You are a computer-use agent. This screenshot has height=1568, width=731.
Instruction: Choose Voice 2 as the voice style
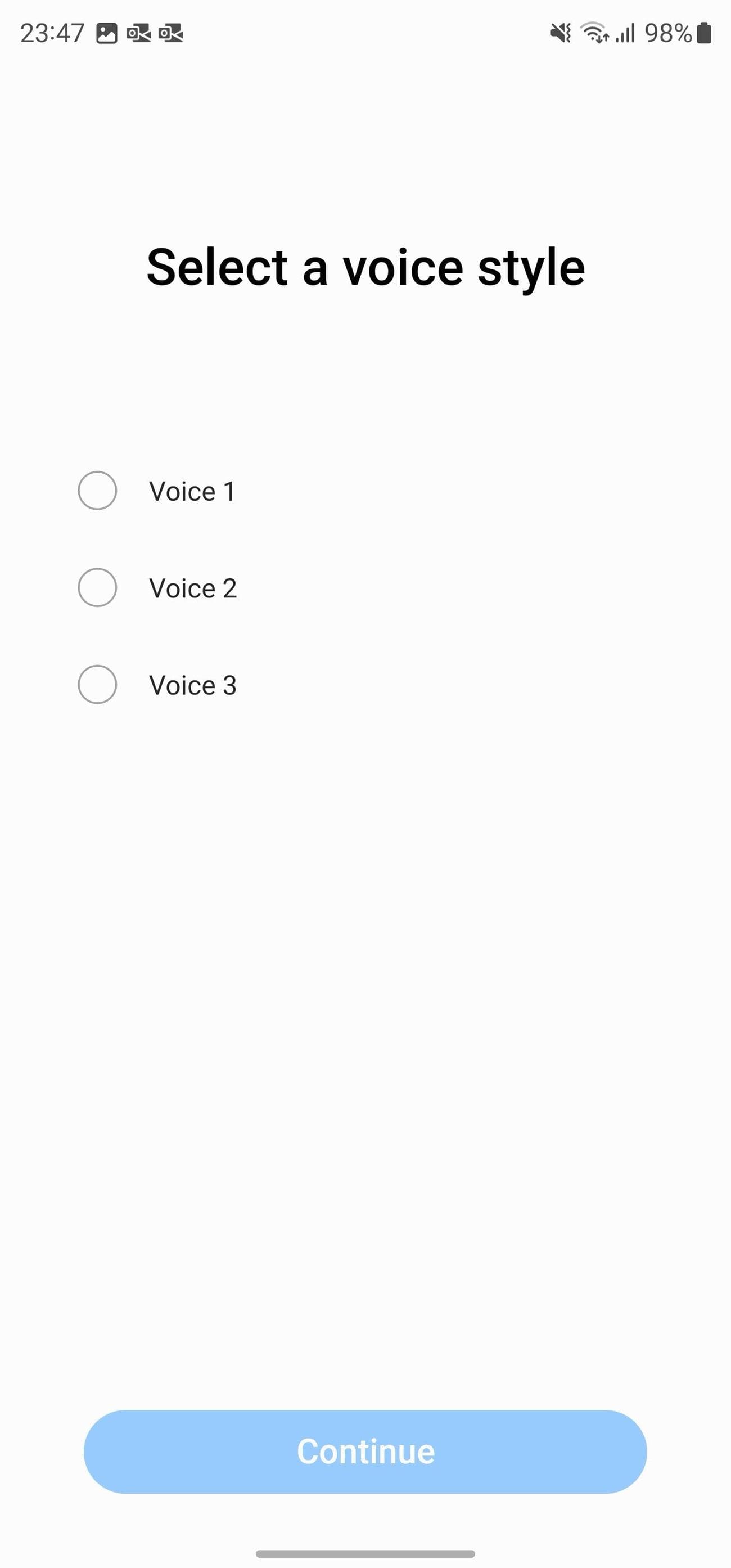point(97,587)
